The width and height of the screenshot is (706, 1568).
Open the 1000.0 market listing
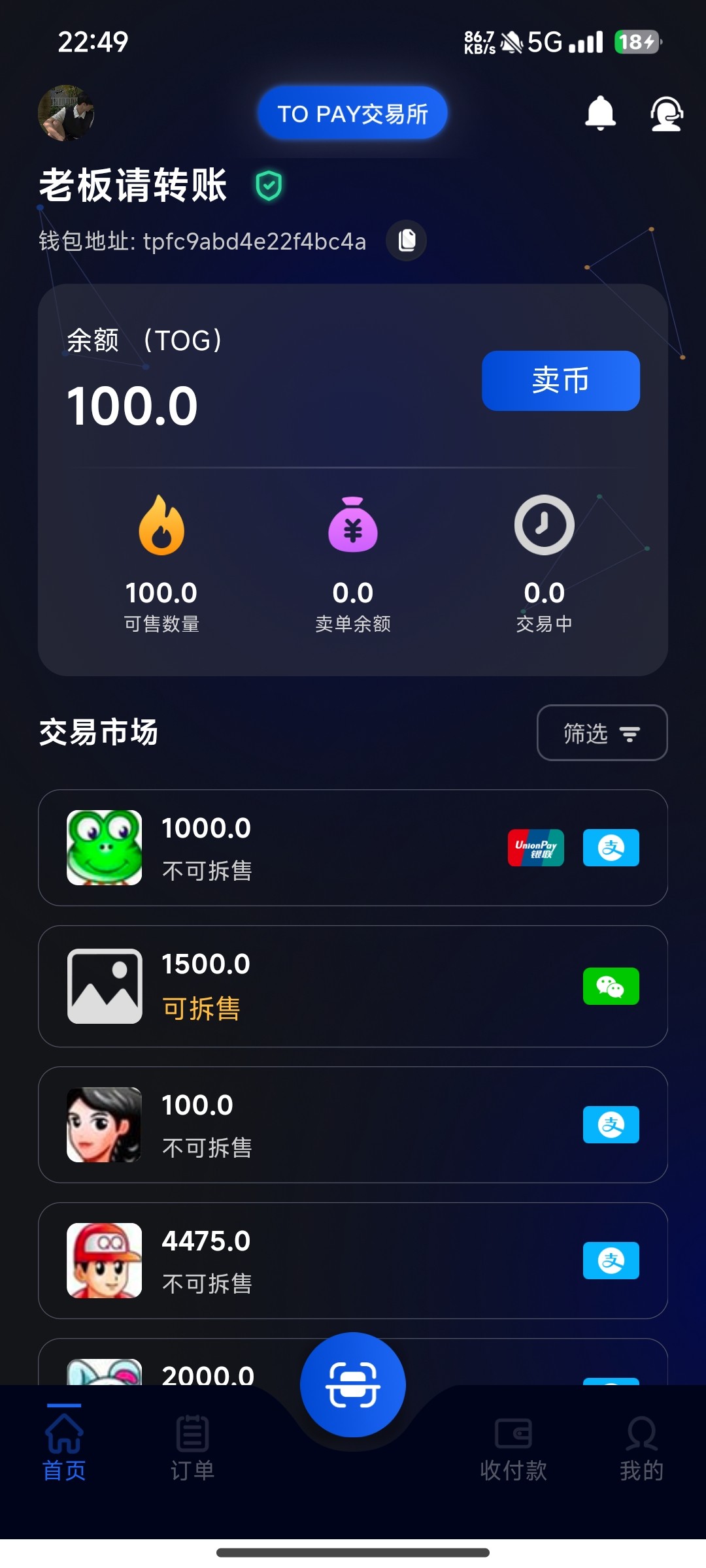point(353,847)
